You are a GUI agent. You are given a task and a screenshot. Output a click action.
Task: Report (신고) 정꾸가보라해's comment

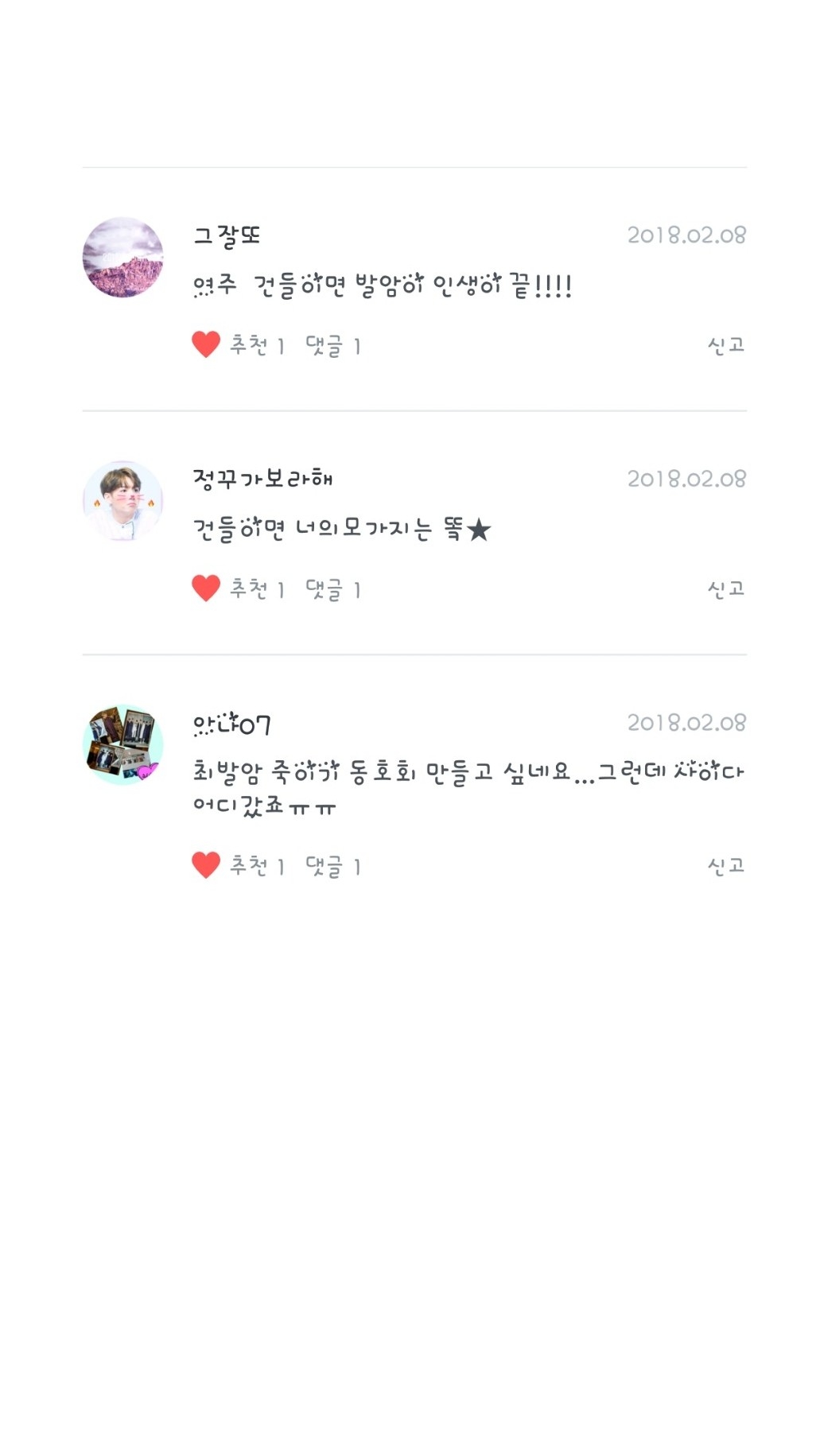(725, 588)
